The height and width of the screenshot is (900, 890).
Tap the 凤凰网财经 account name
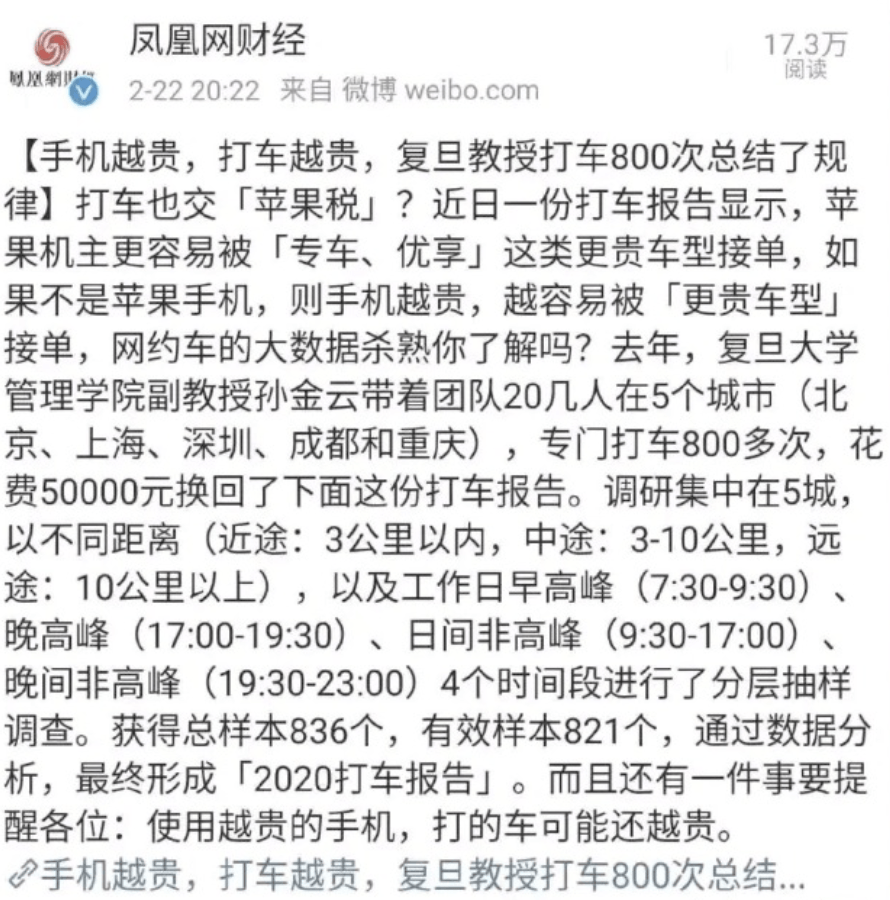click(217, 41)
